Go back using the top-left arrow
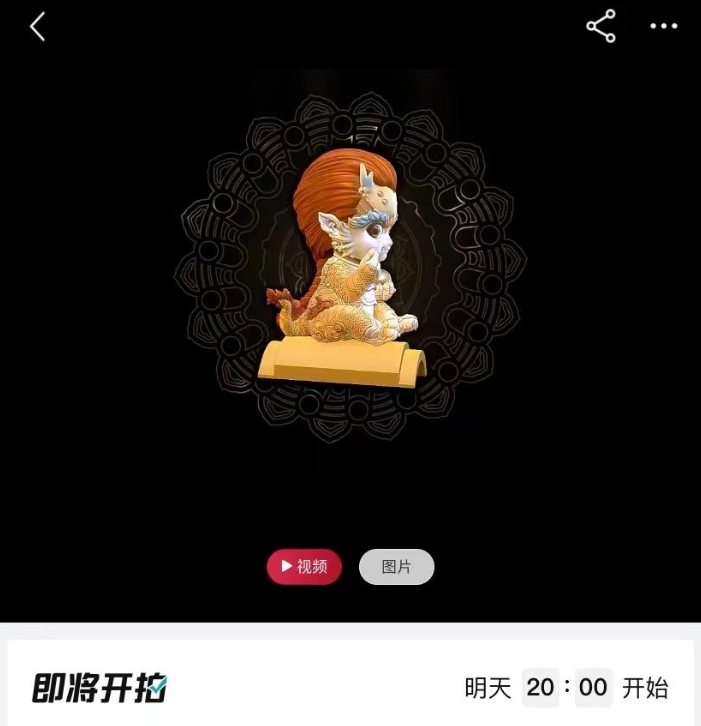Screen dimensions: 701x726 pyautogui.click(x=38, y=27)
